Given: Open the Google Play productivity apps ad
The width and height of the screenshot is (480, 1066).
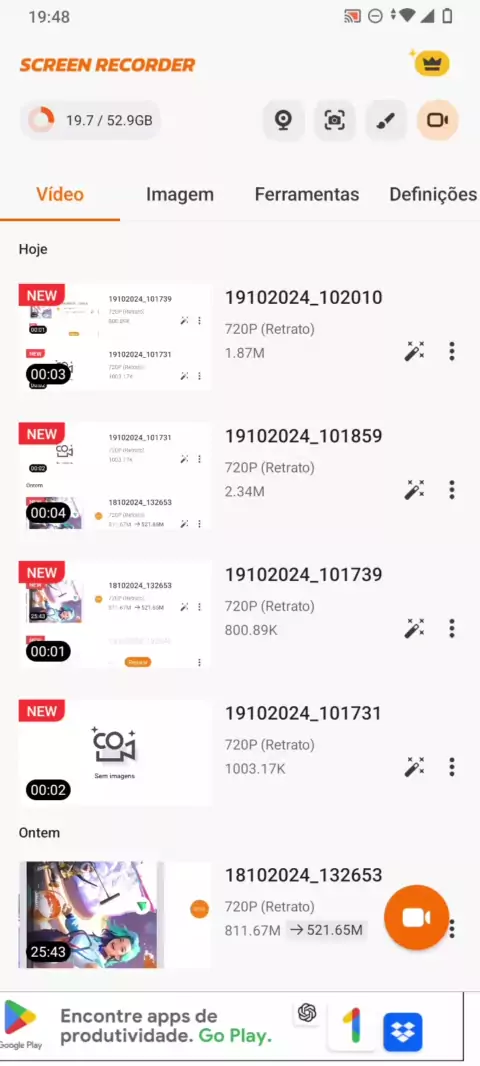Looking at the screenshot, I should point(231,1027).
